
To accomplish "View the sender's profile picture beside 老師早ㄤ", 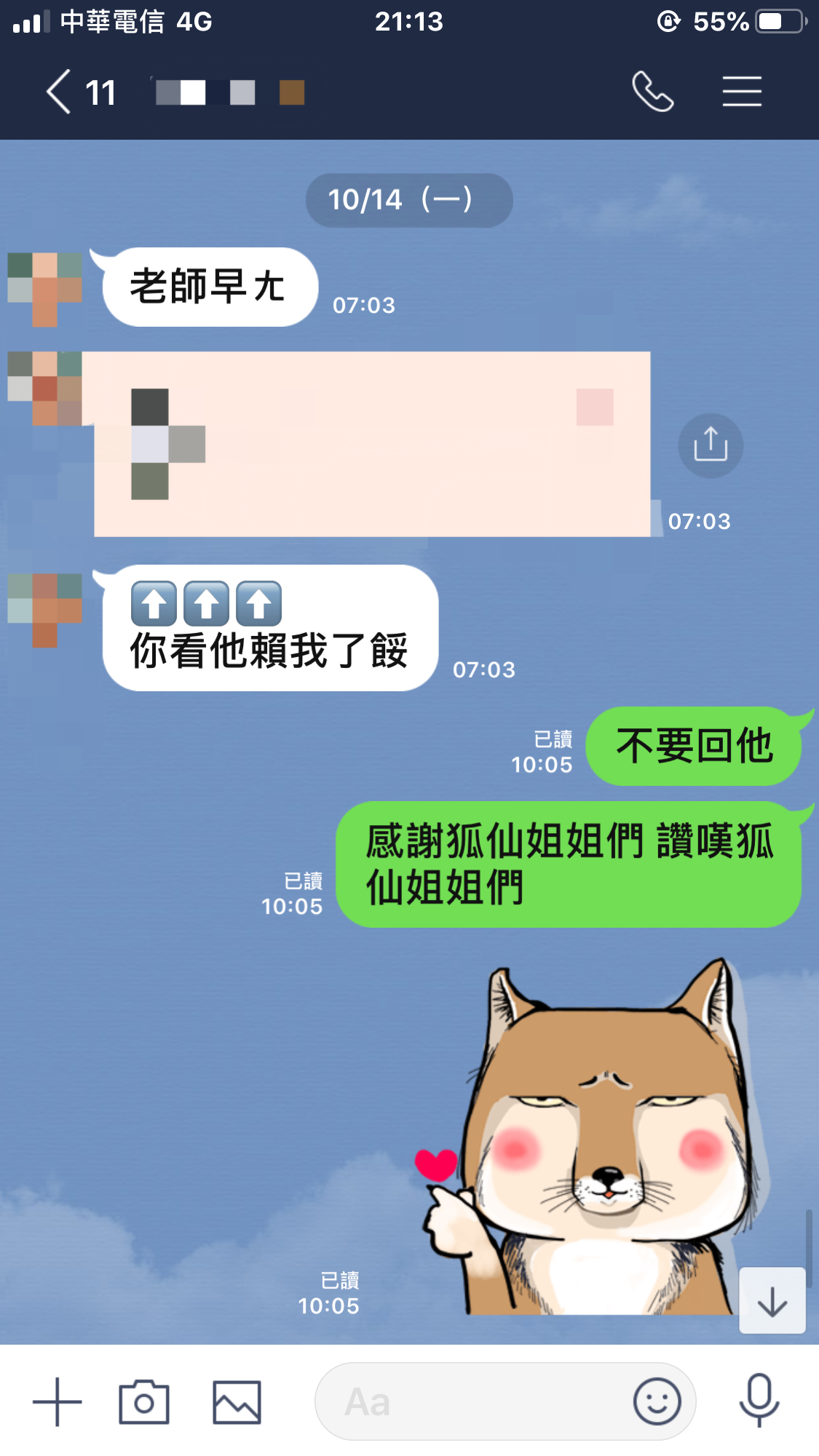I will coord(44,287).
